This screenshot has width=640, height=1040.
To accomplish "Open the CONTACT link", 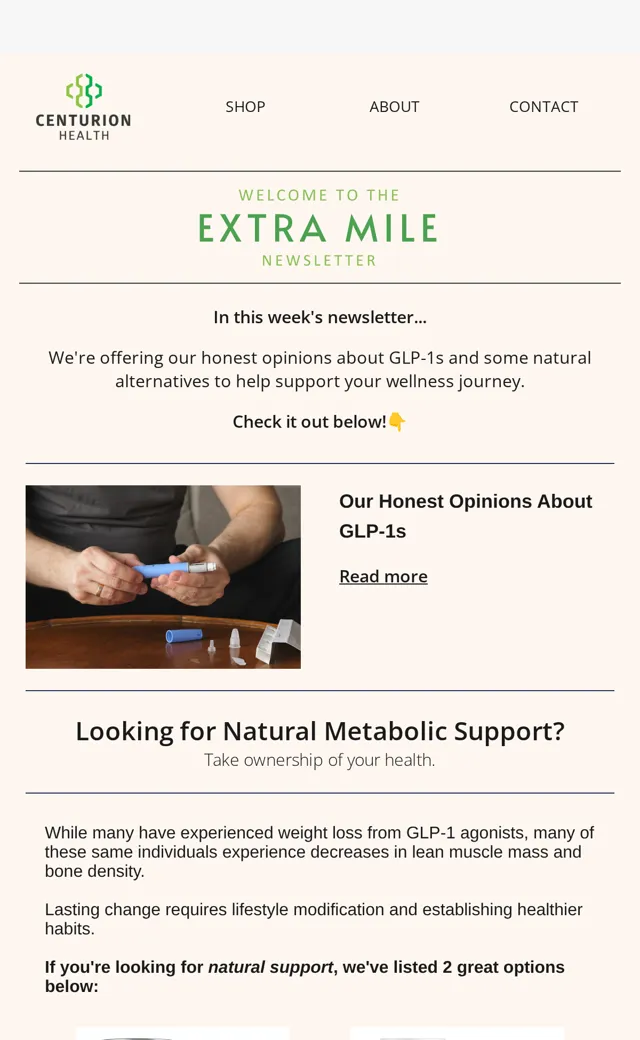I will pyautogui.click(x=543, y=107).
